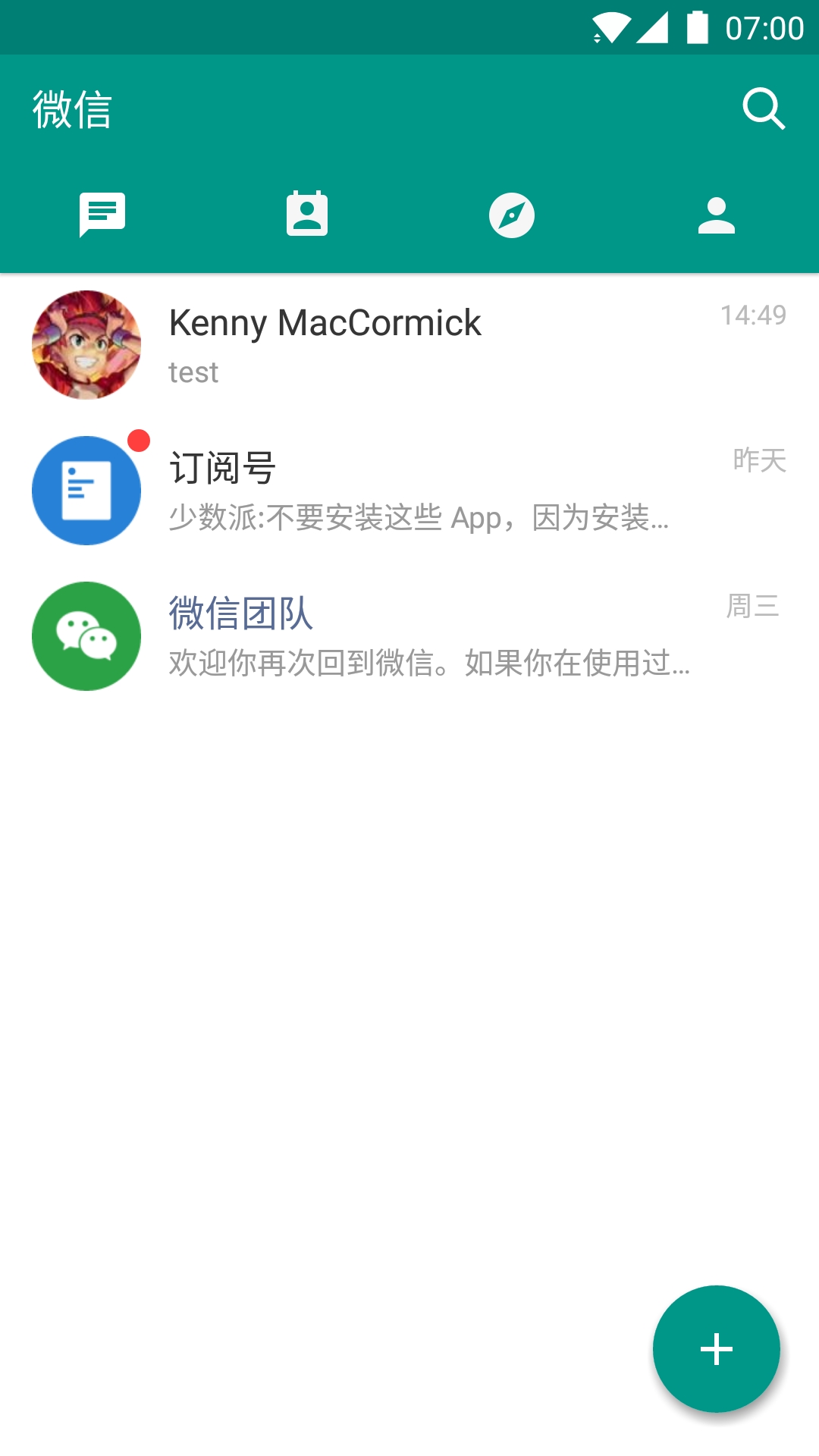
Task: Tap the timestamp 14:49 on Kenny's chat
Action: click(x=752, y=315)
